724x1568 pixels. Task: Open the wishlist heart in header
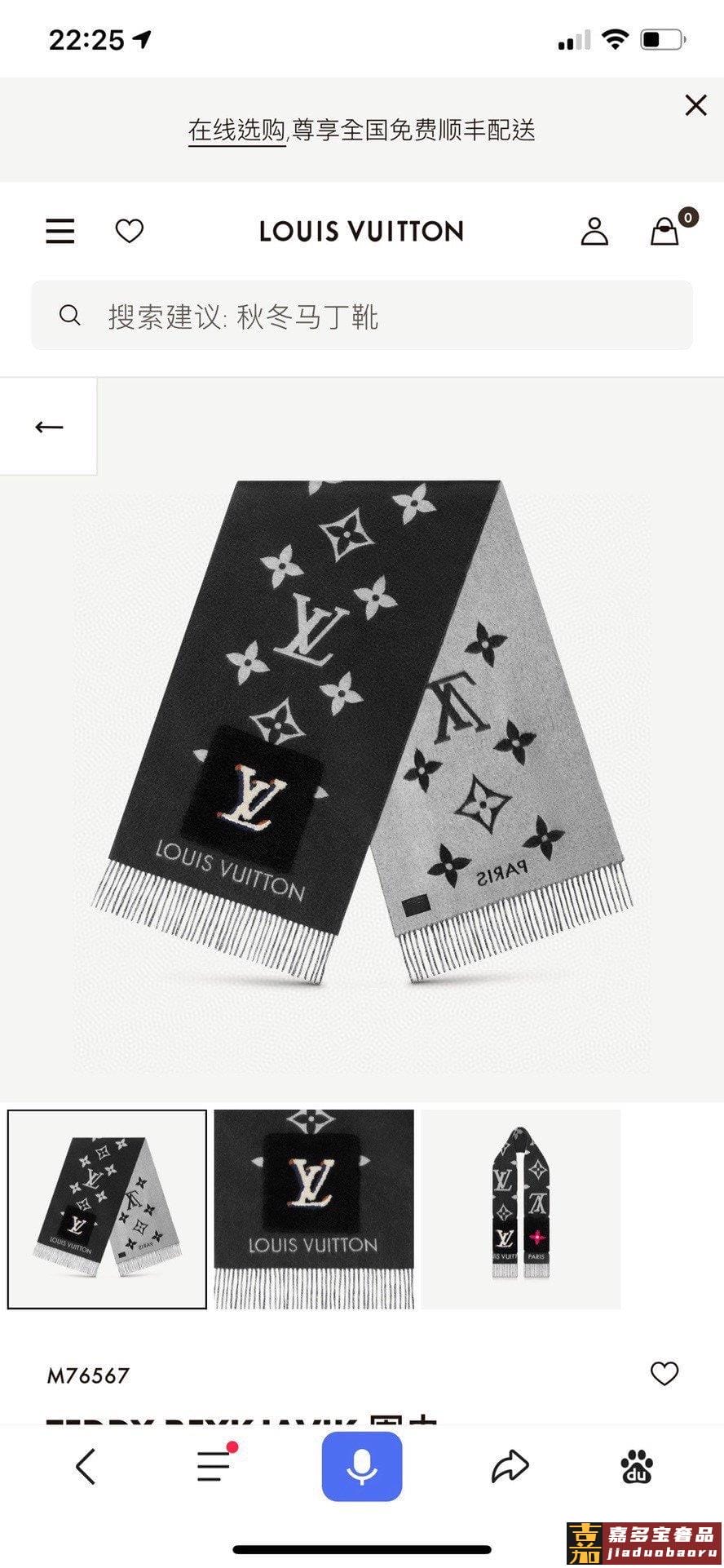(x=129, y=232)
